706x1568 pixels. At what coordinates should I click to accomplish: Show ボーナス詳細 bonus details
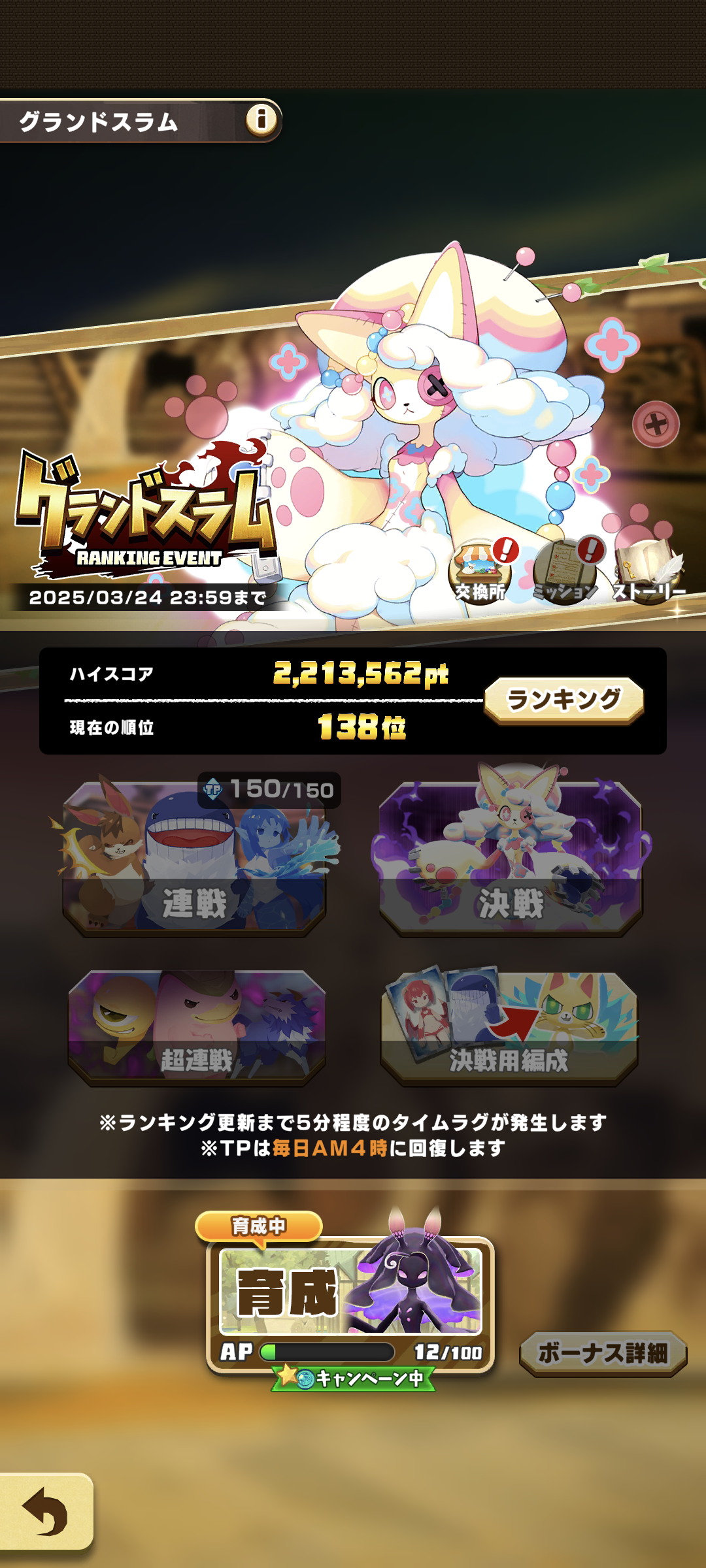(603, 1353)
